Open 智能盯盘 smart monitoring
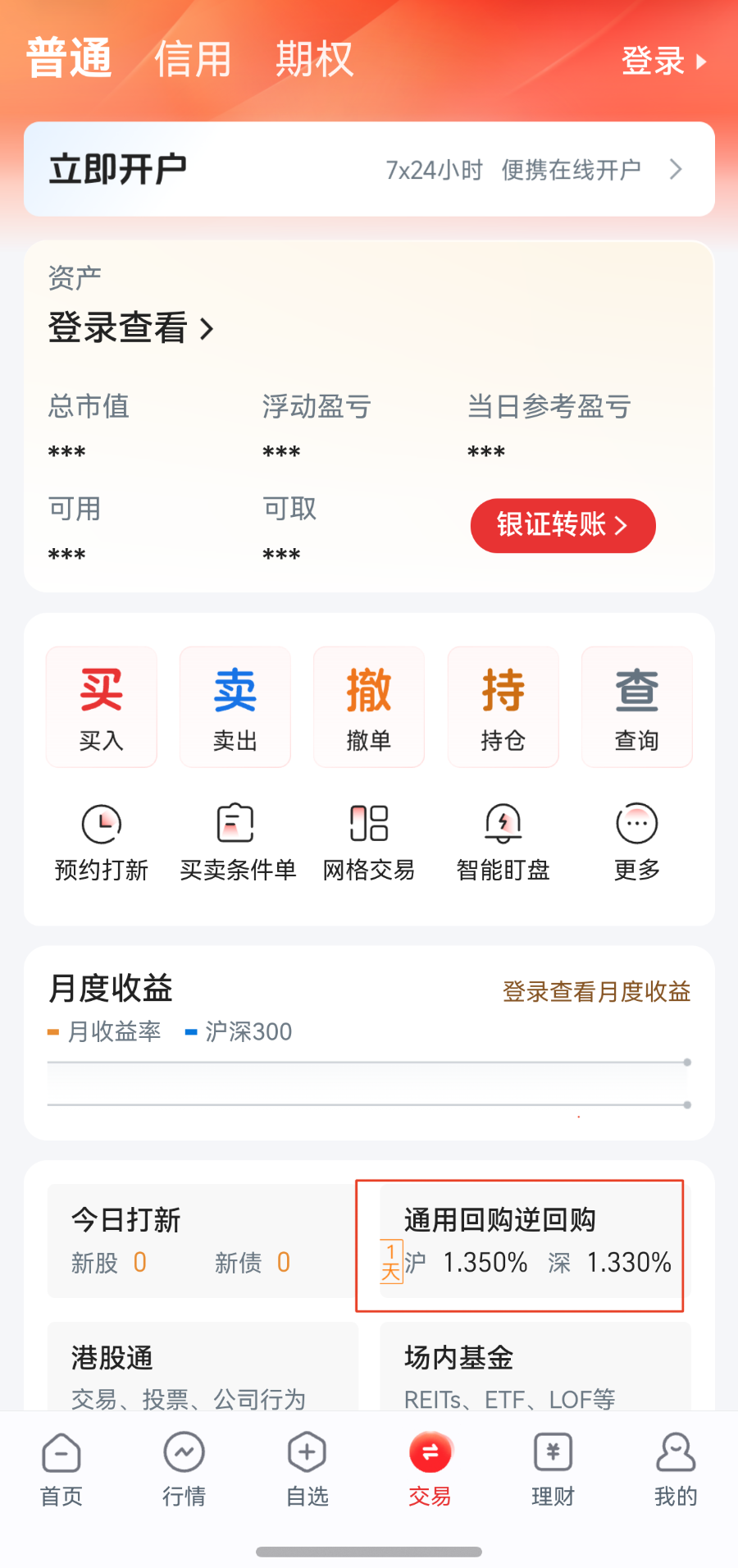The image size is (738, 1568). point(503,841)
